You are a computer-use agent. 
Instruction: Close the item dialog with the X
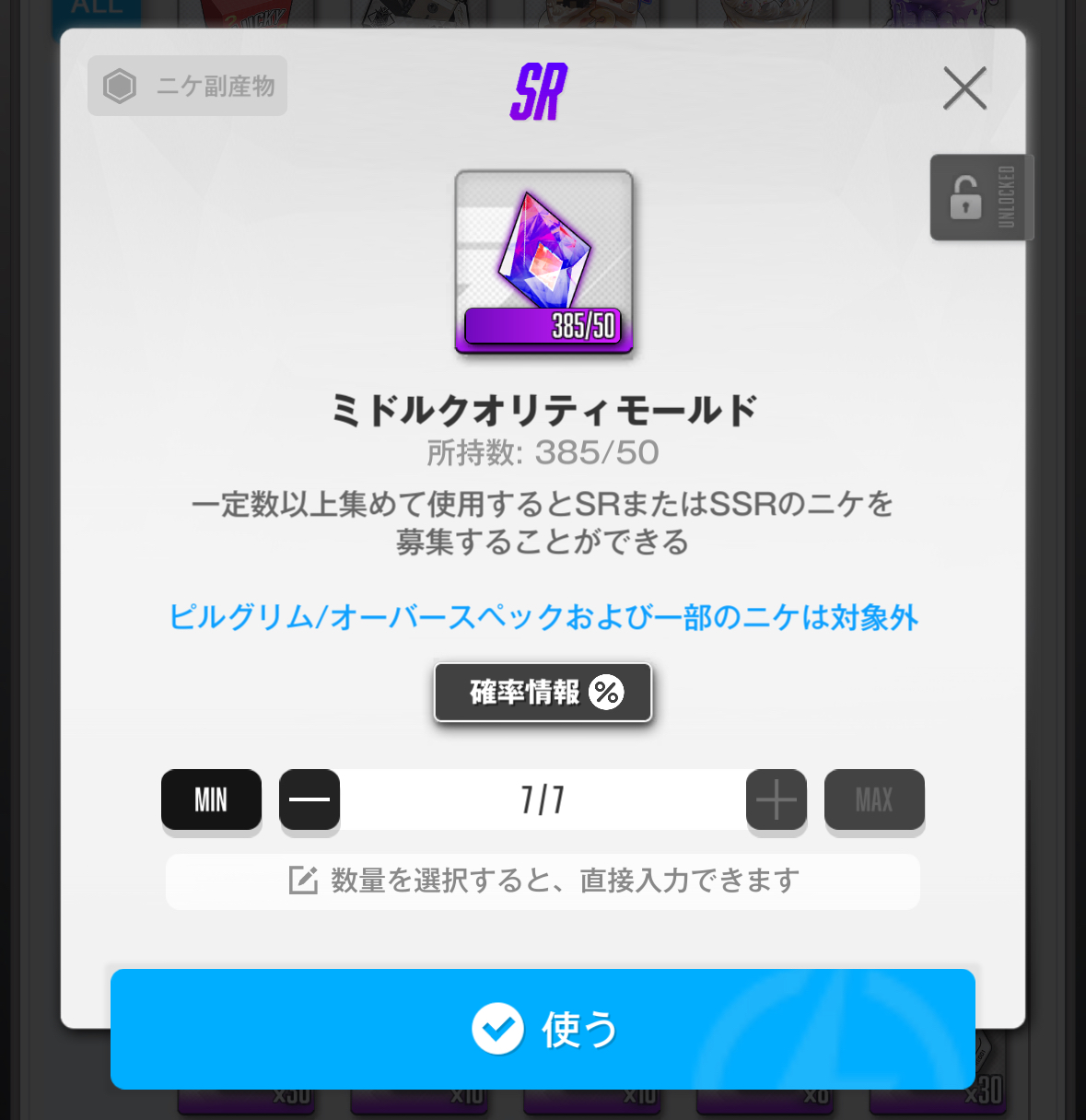pos(964,88)
